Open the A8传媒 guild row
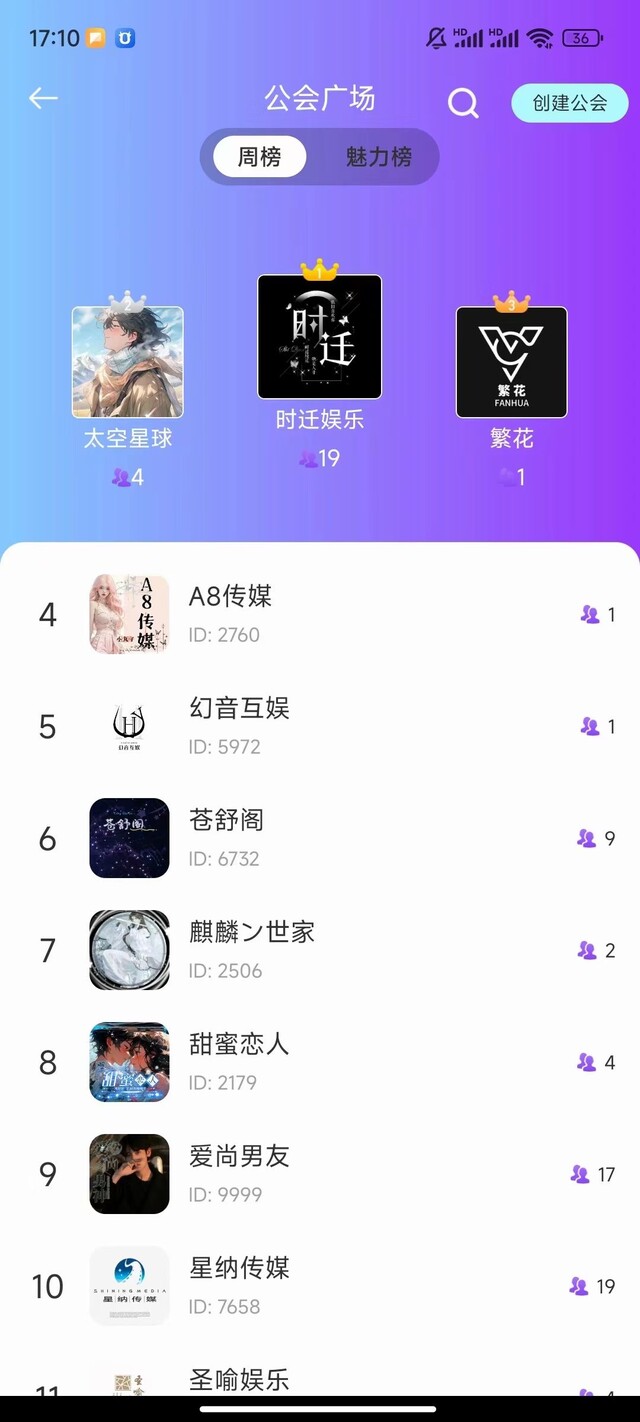 click(x=320, y=614)
